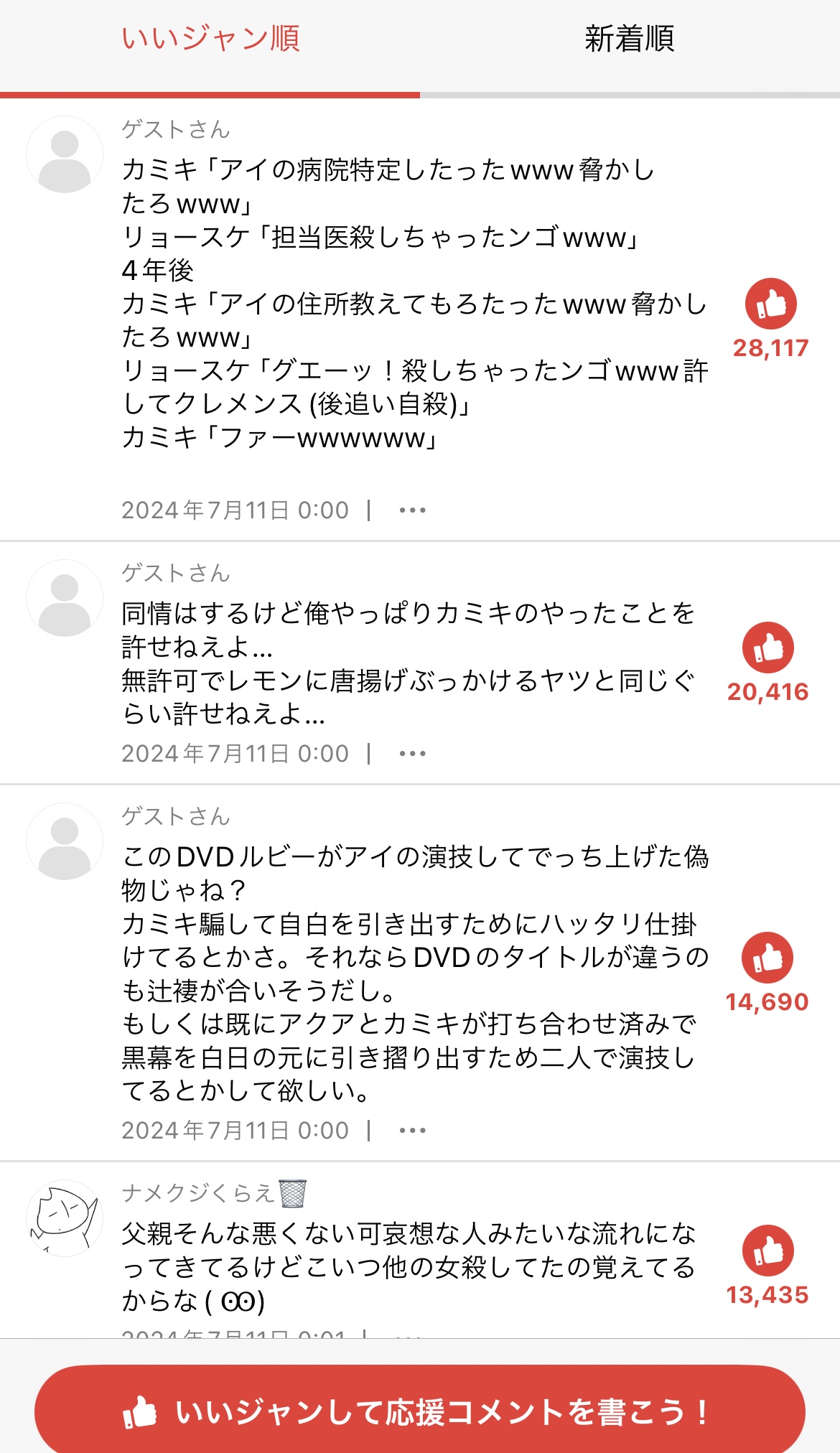
Task: Tap いいジャンして応援コメントを書こう button
Action: (x=420, y=1409)
